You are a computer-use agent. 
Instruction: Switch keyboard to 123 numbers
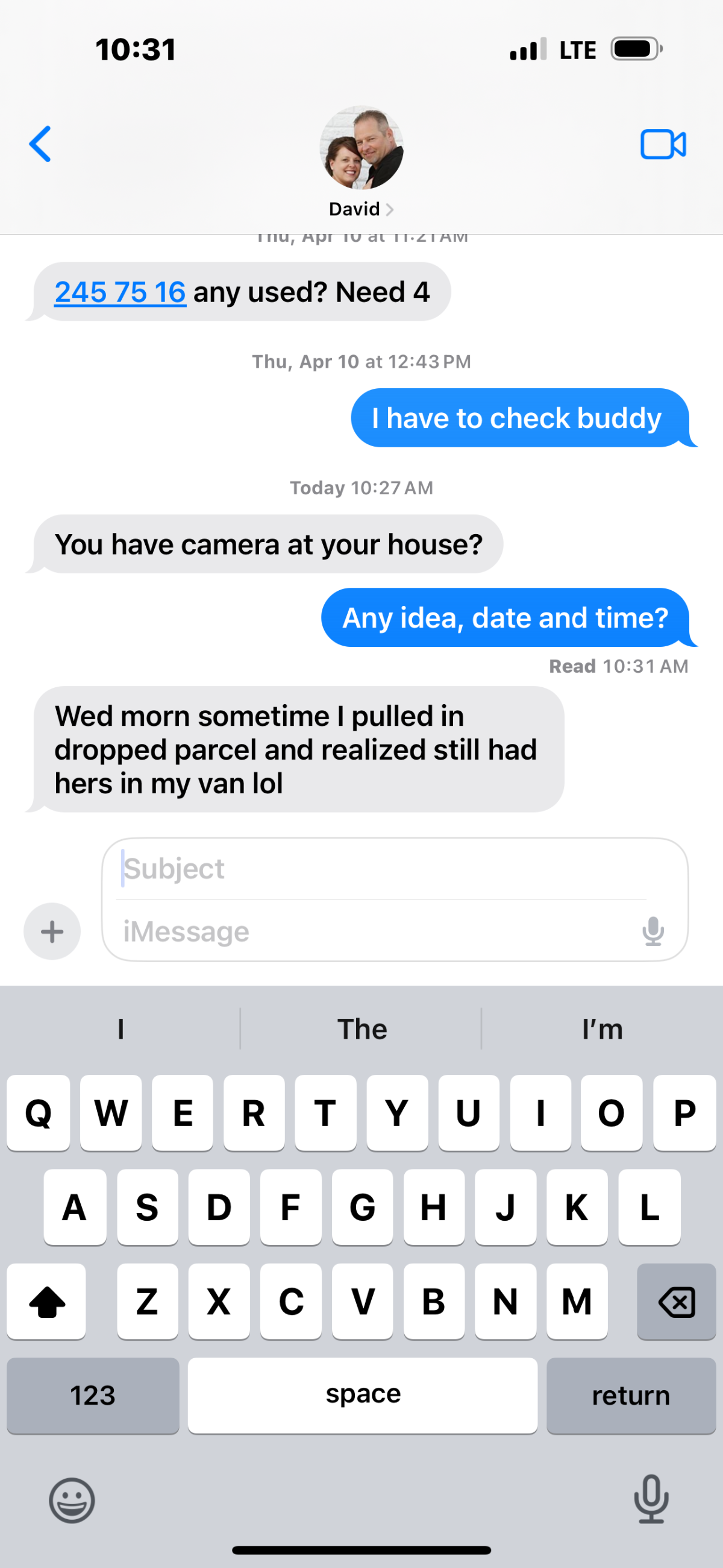(93, 1395)
